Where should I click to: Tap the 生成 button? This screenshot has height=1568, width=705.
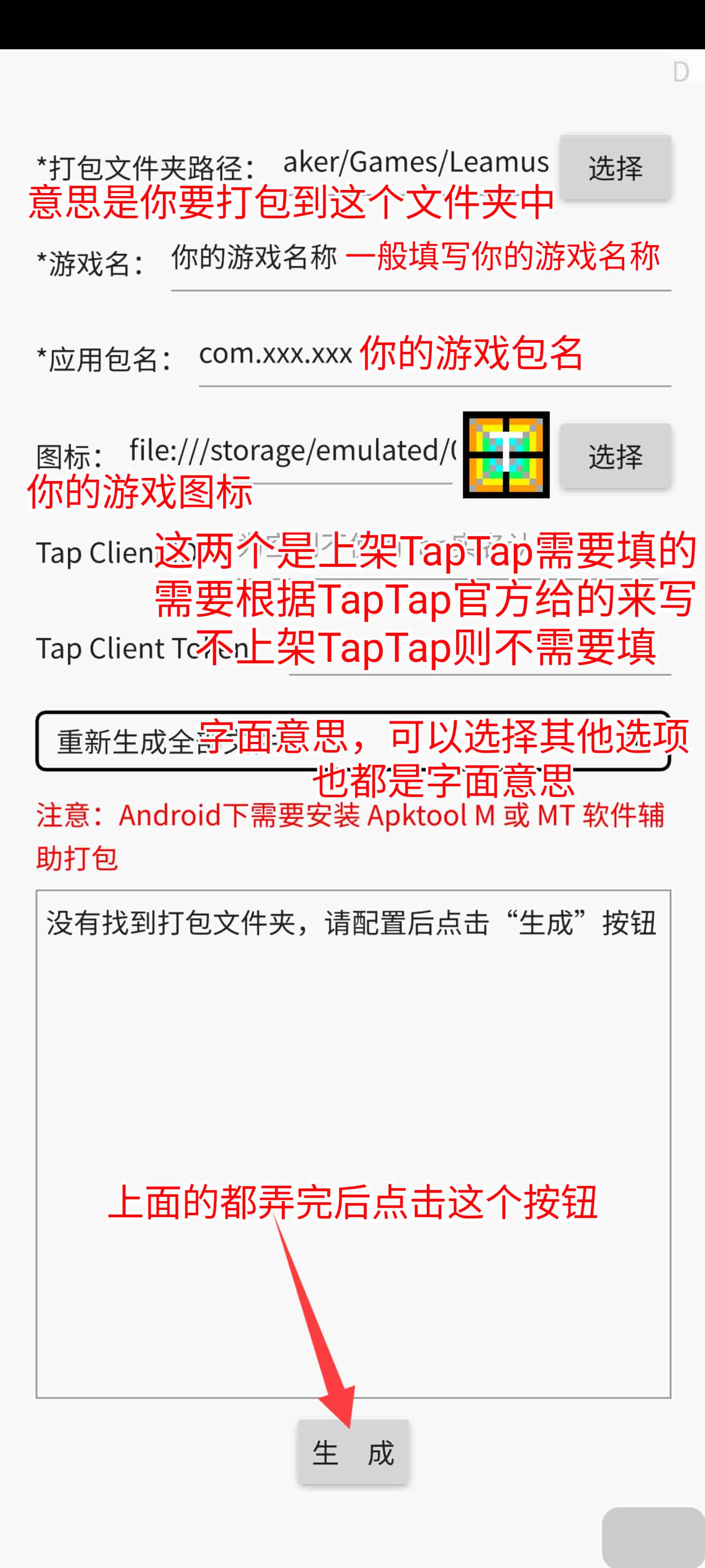point(353,1453)
